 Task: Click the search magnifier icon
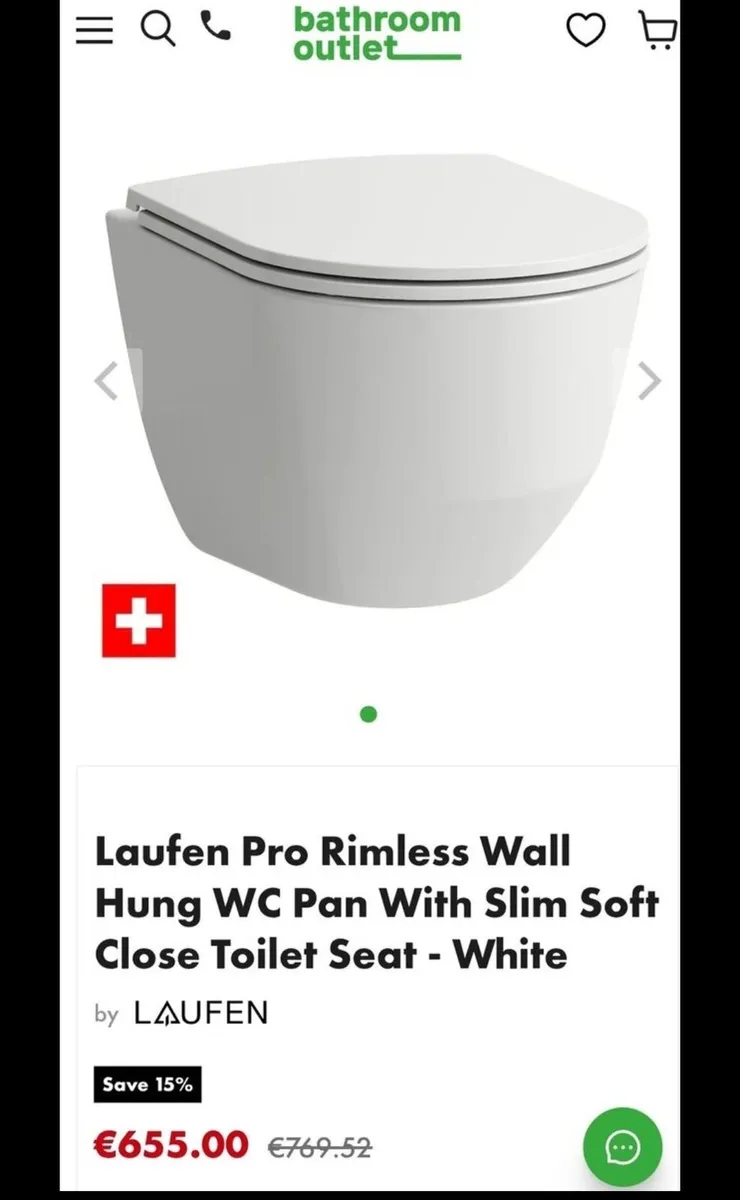pyautogui.click(x=158, y=30)
